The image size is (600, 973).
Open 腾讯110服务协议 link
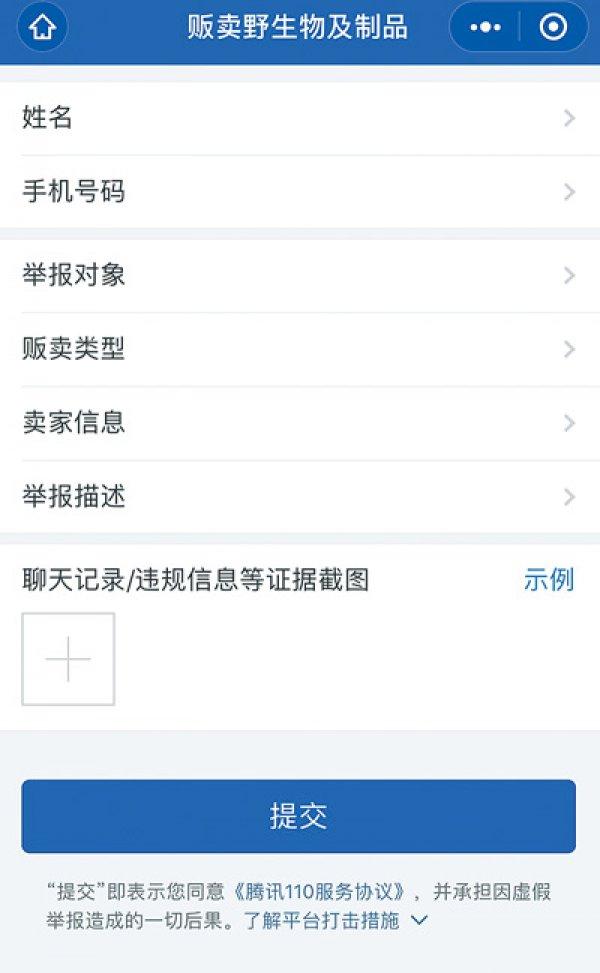(321, 892)
